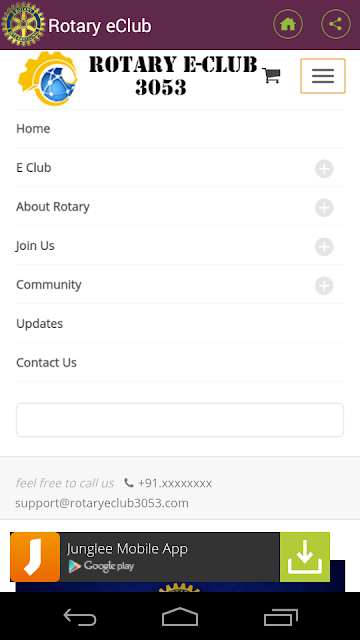Screen dimensions: 360x640
Task: Expand the Join Us submenu
Action: pos(324,247)
